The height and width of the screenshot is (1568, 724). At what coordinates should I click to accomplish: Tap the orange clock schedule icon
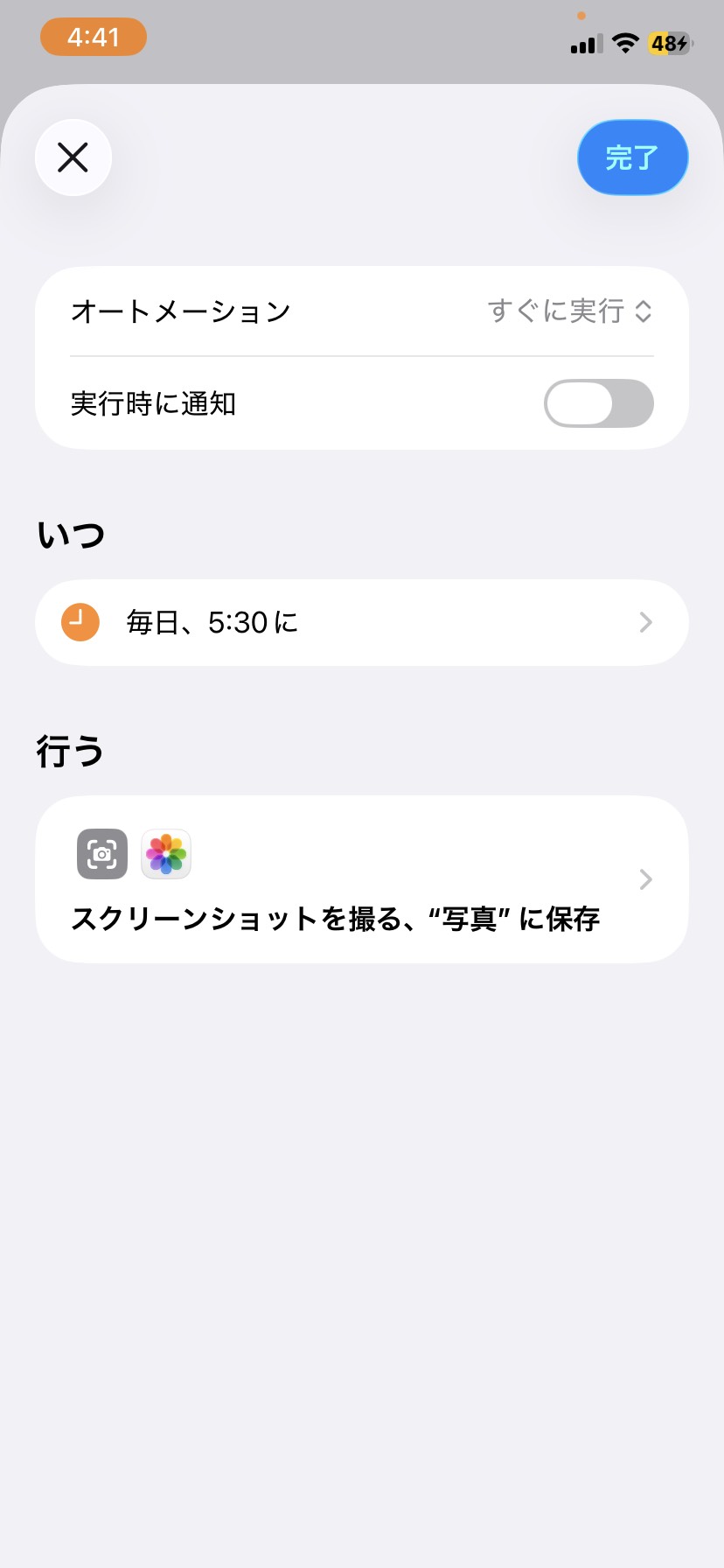click(80, 622)
